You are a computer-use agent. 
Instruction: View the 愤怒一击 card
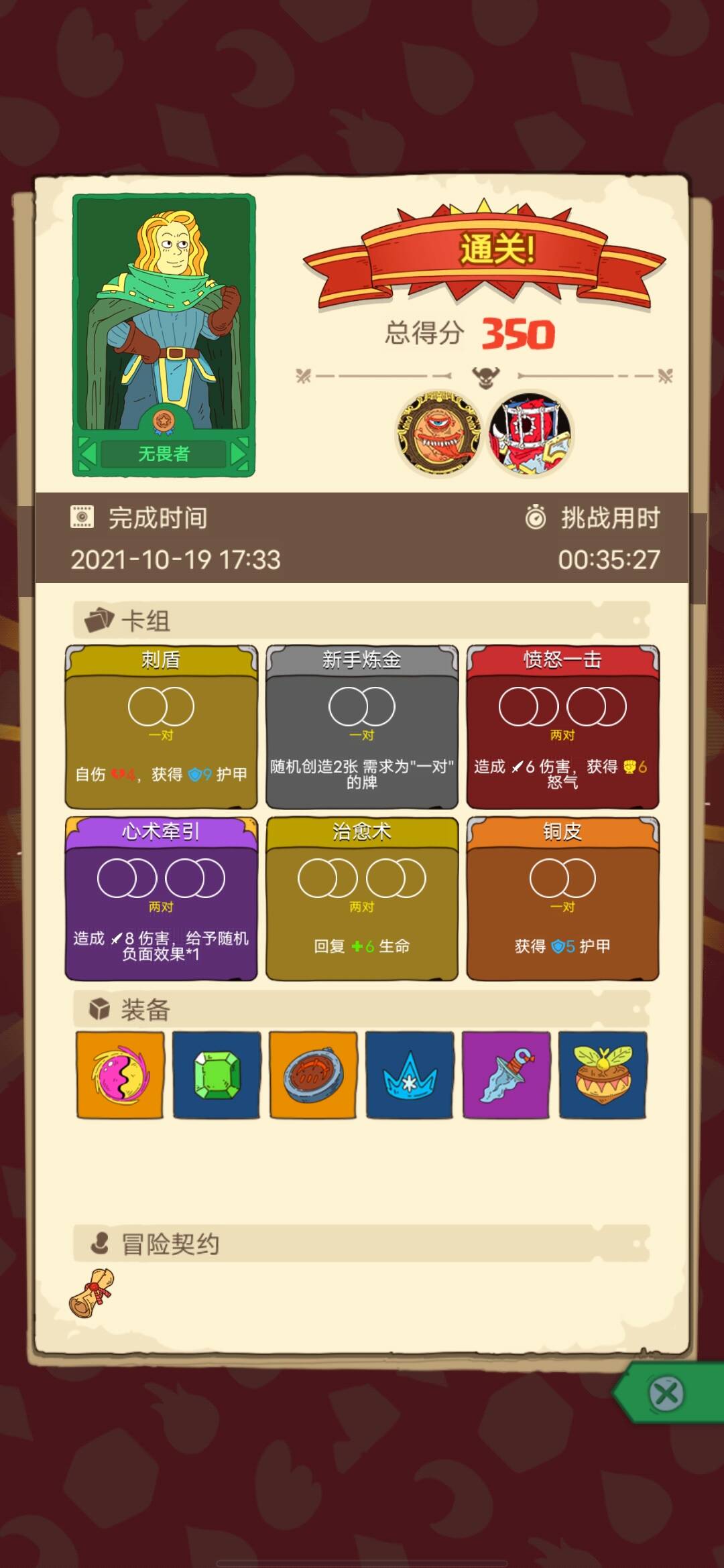pyautogui.click(x=562, y=727)
